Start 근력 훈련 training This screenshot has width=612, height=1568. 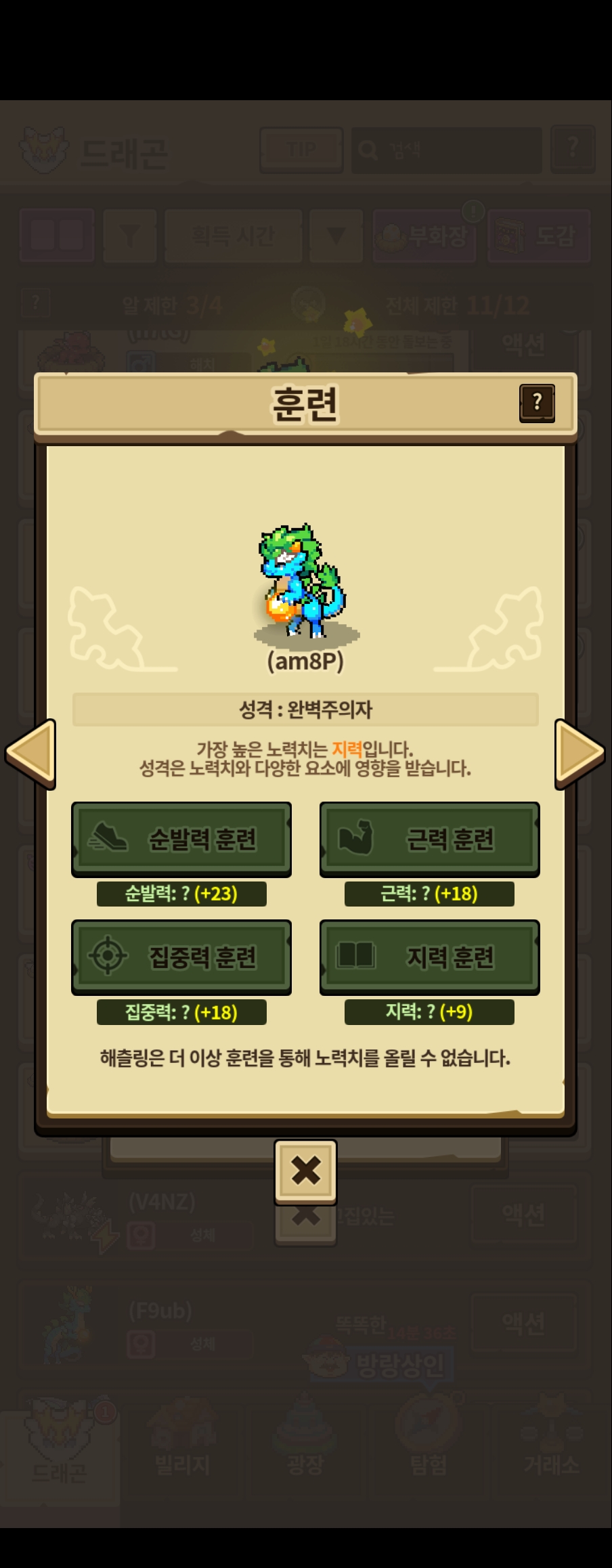429,839
